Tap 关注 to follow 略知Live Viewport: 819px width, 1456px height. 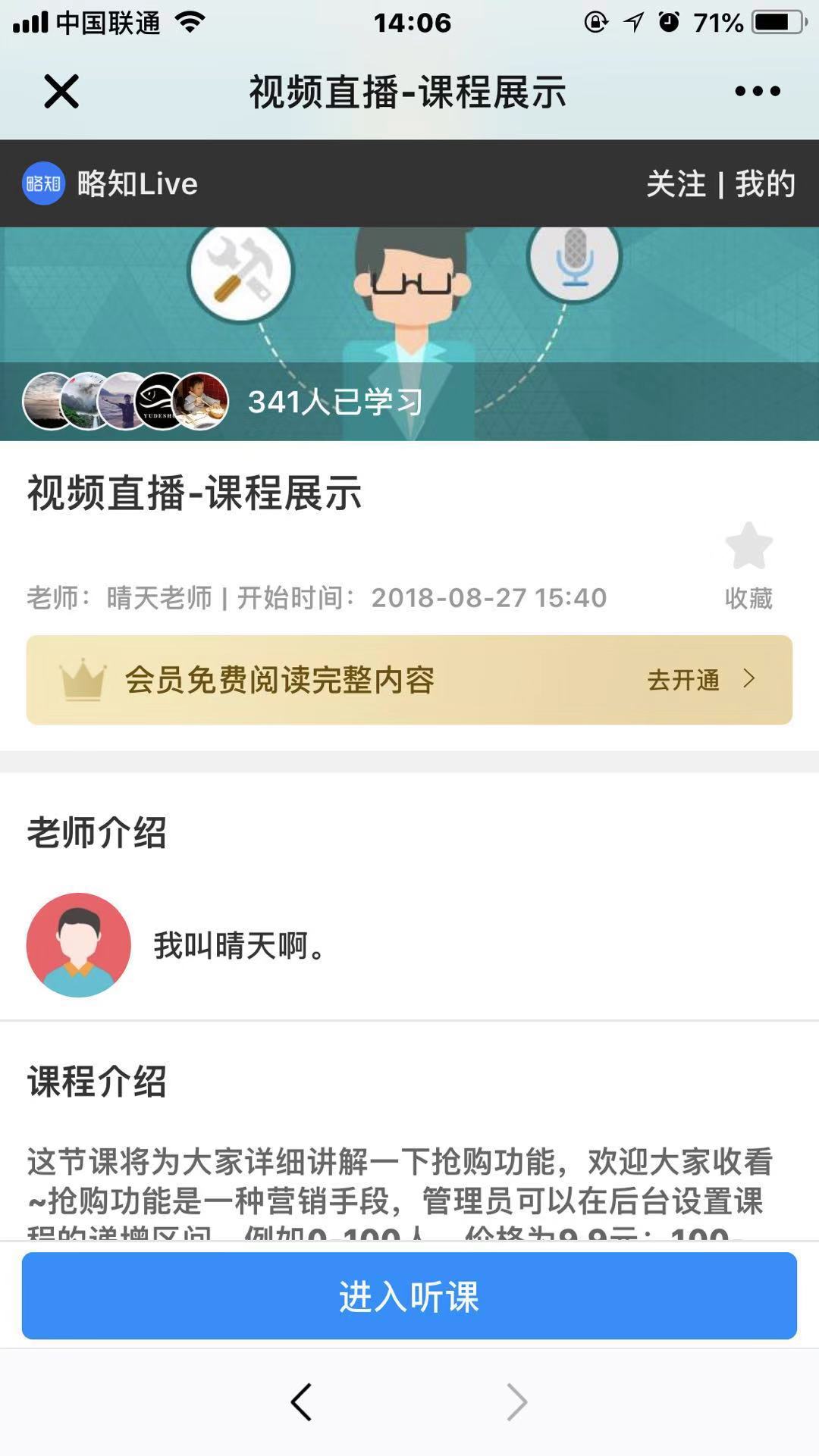click(676, 184)
